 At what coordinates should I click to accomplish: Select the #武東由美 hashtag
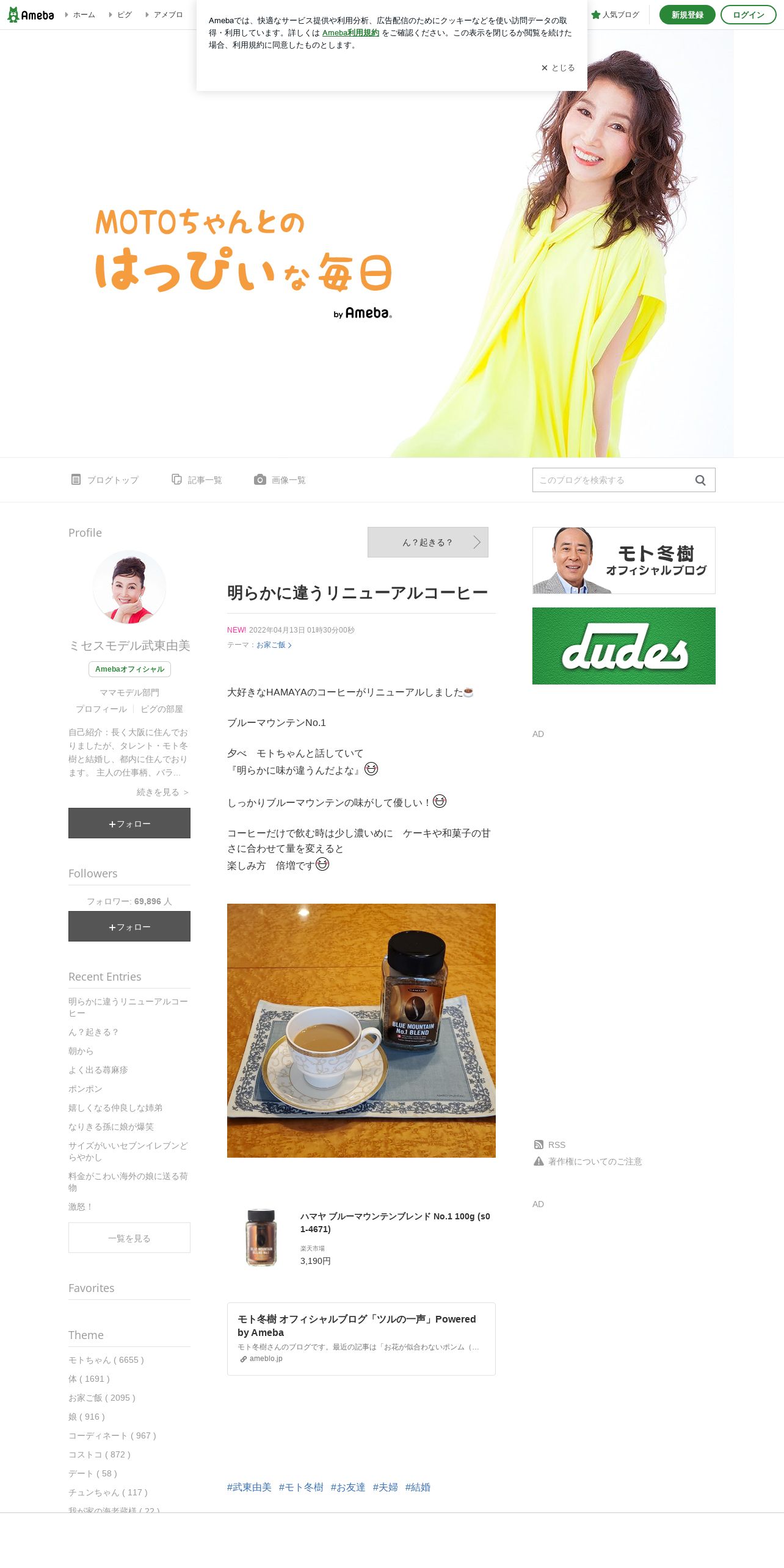[249, 1487]
